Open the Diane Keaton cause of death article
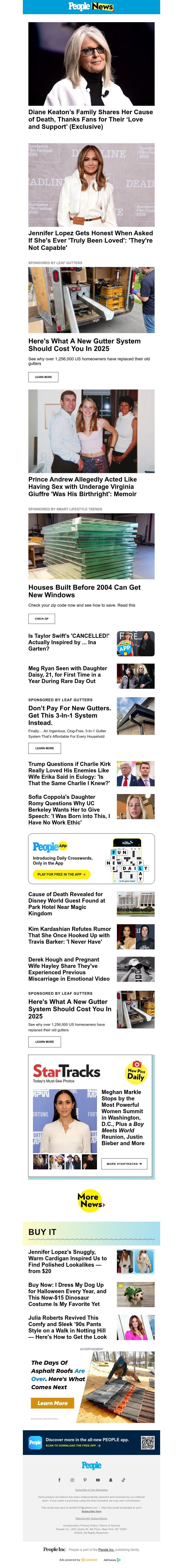Screen dimensions: 183x1568 90,119
